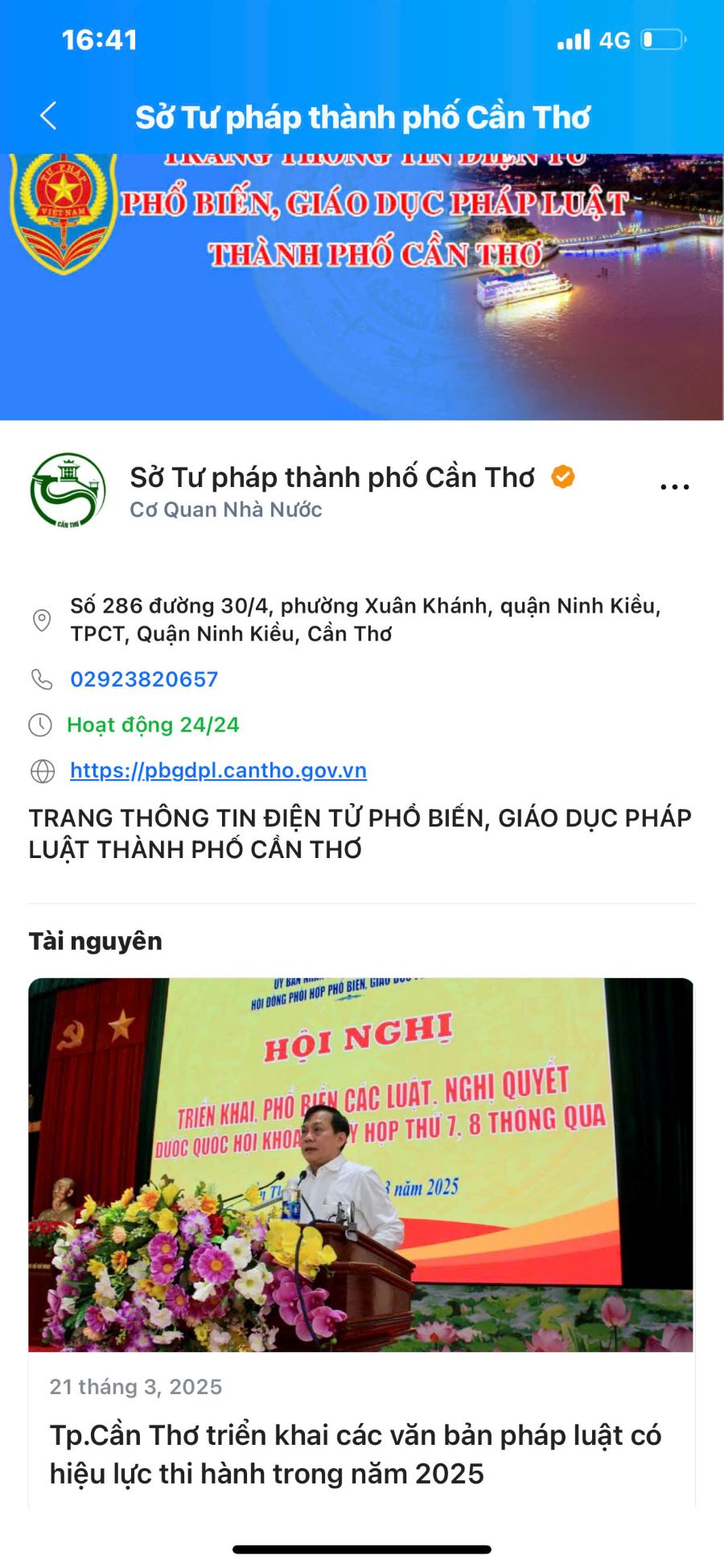This screenshot has width=724, height=1568.
Task: Call the phone number 02923820657
Action: click(x=144, y=679)
